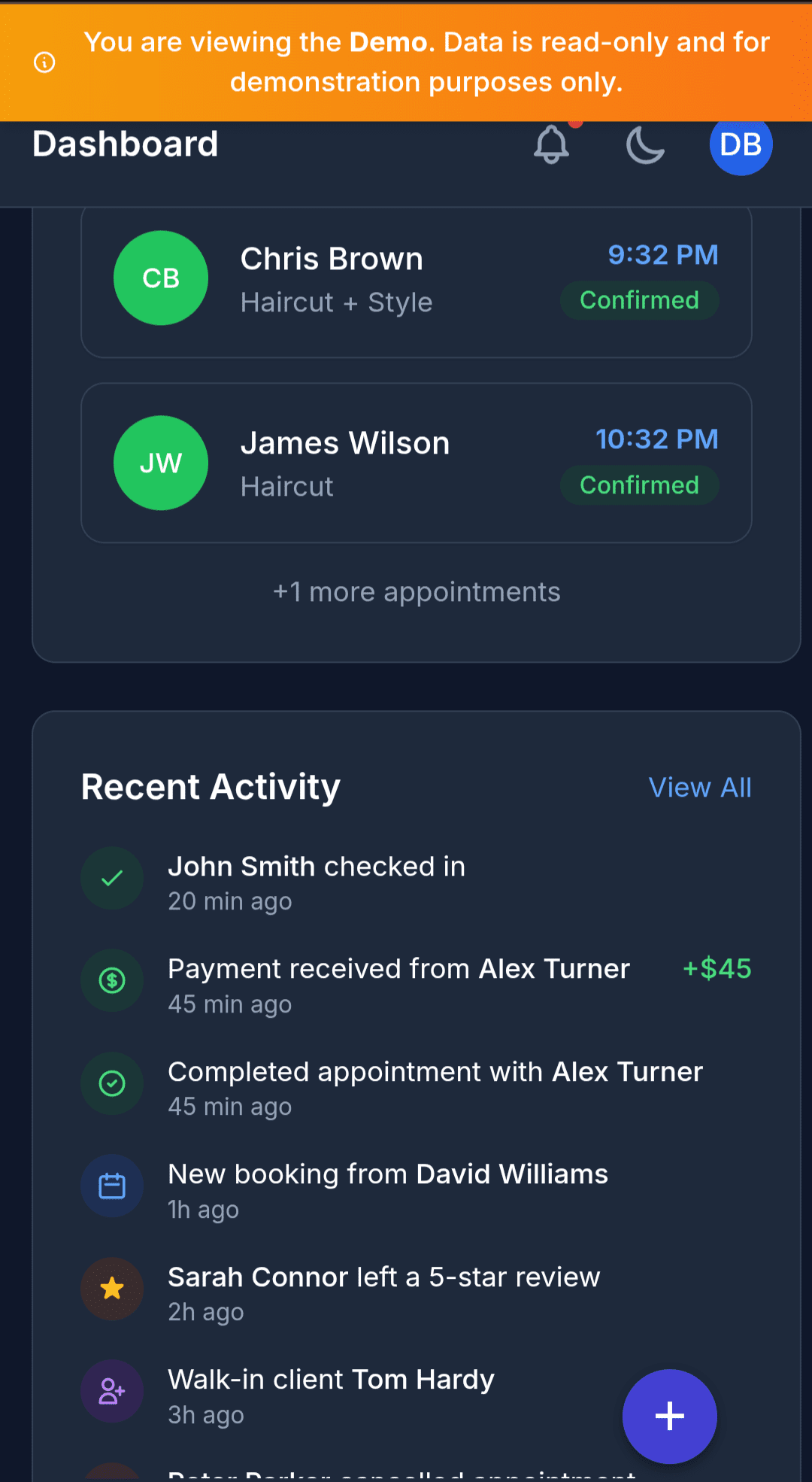Viewport: 812px width, 1482px height.
Task: Toggle dark mode with the moon icon
Action: click(645, 144)
